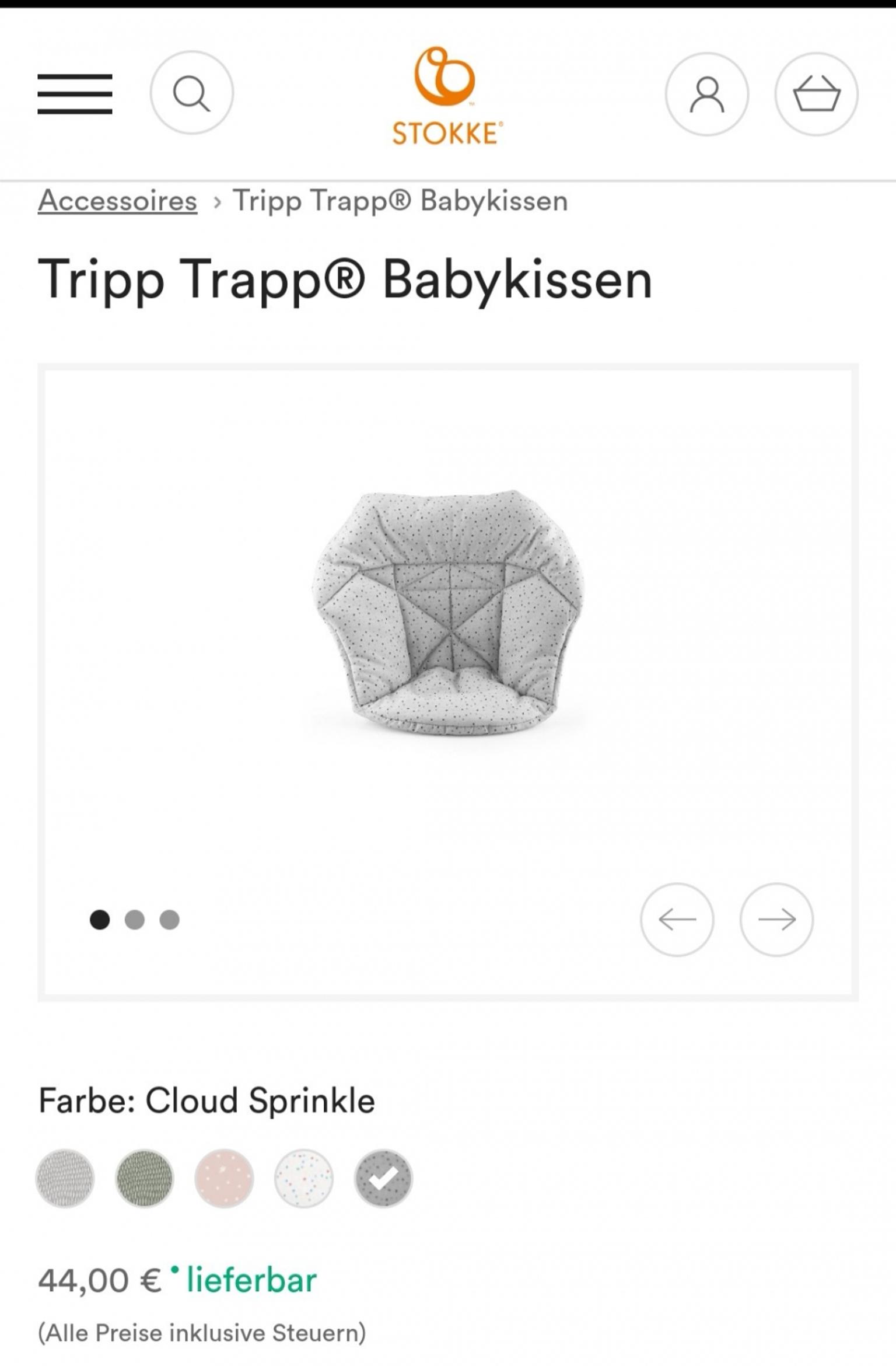
Task: Choose the white multicolor sprinkle swatch
Action: 303,1178
